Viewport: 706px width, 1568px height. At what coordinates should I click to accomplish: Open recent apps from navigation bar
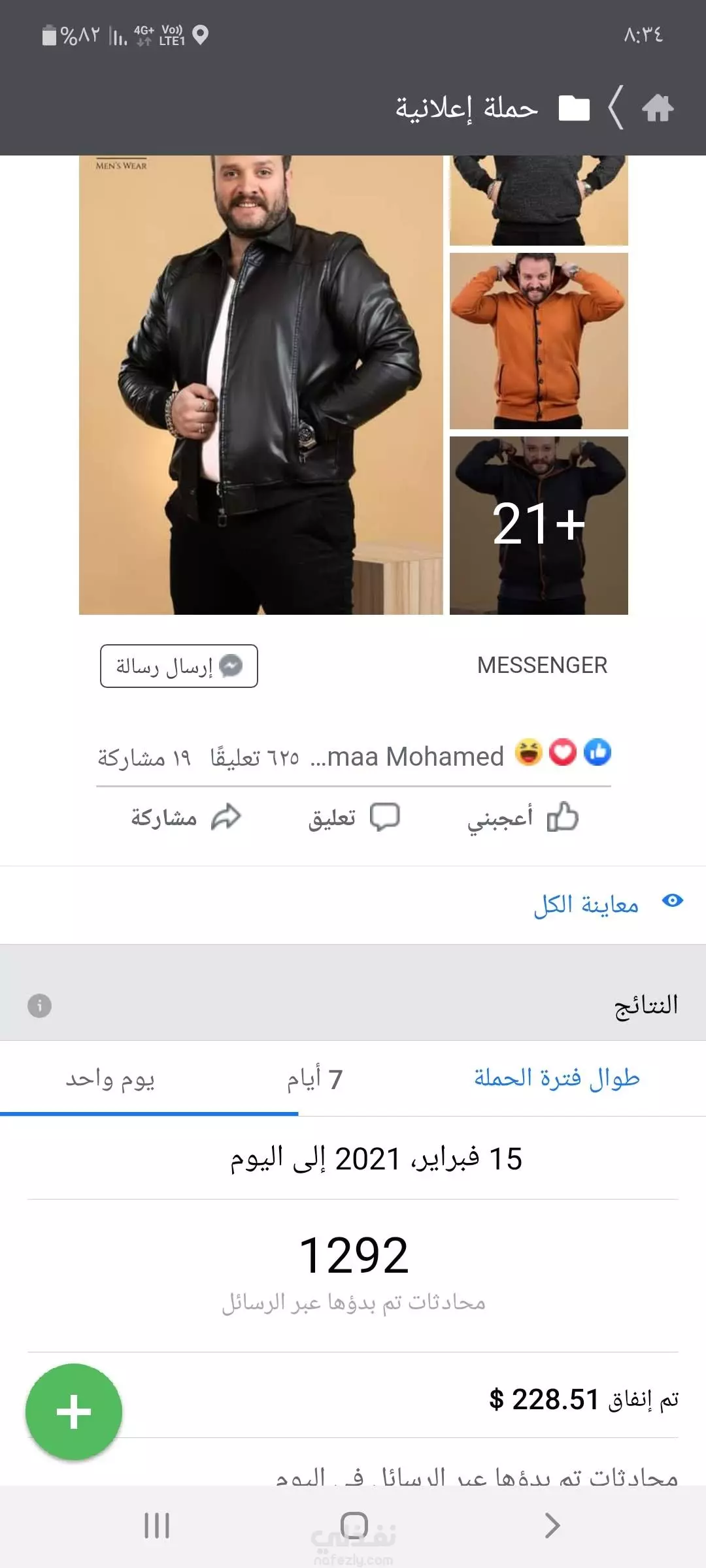point(157,1526)
